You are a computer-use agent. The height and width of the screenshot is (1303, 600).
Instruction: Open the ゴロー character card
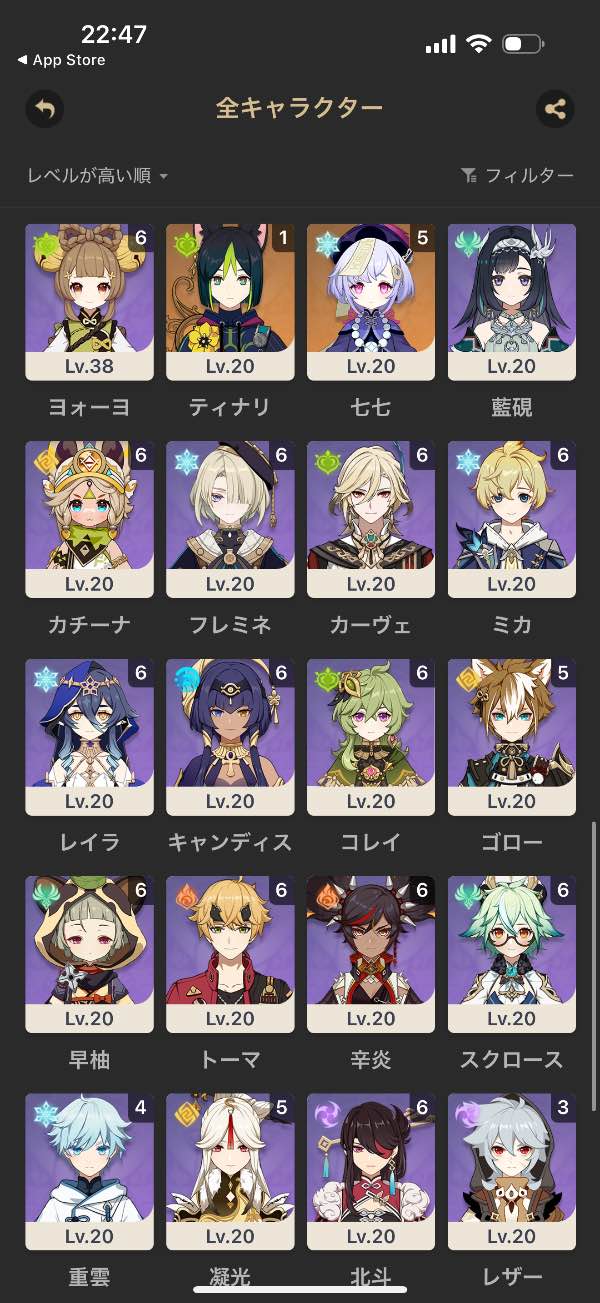512,736
